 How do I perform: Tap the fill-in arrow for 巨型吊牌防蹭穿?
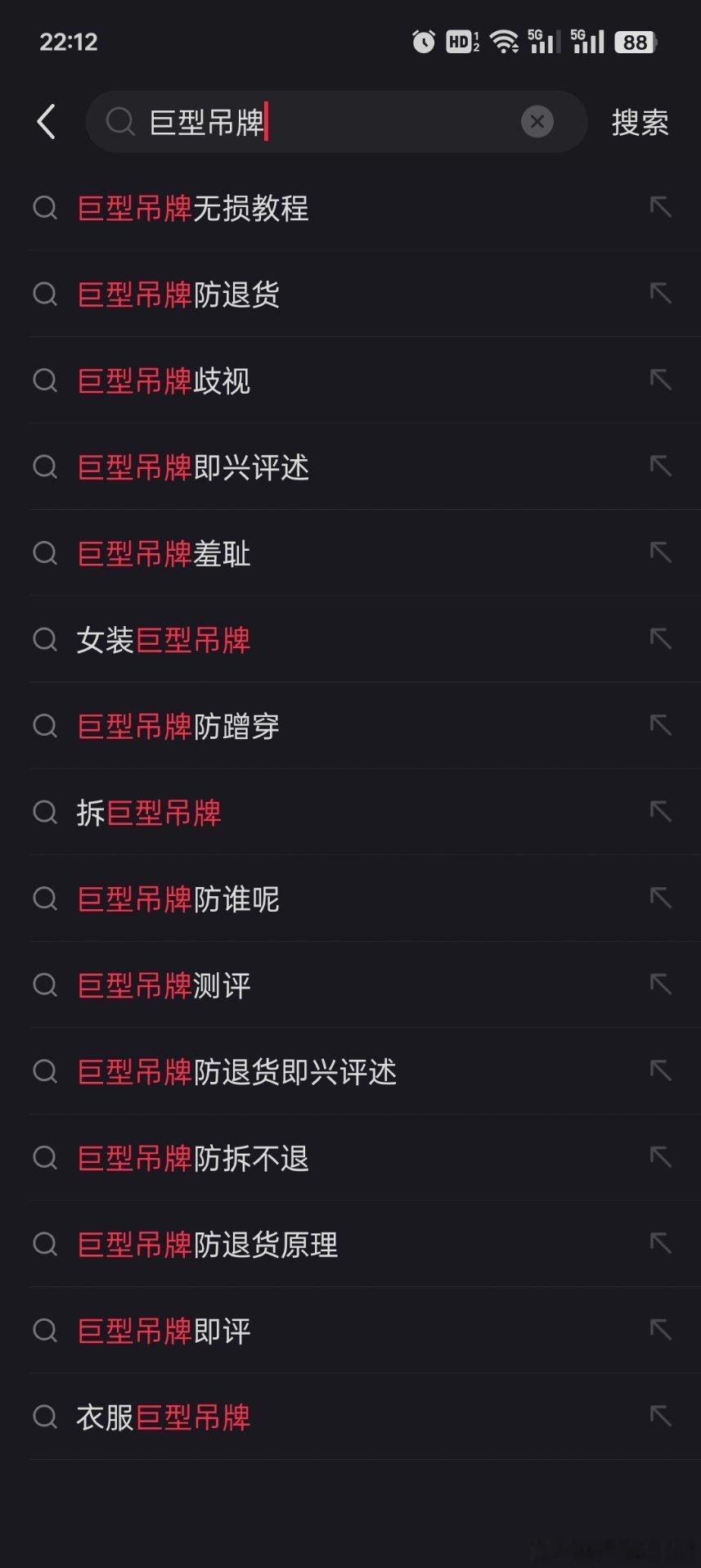tap(661, 726)
